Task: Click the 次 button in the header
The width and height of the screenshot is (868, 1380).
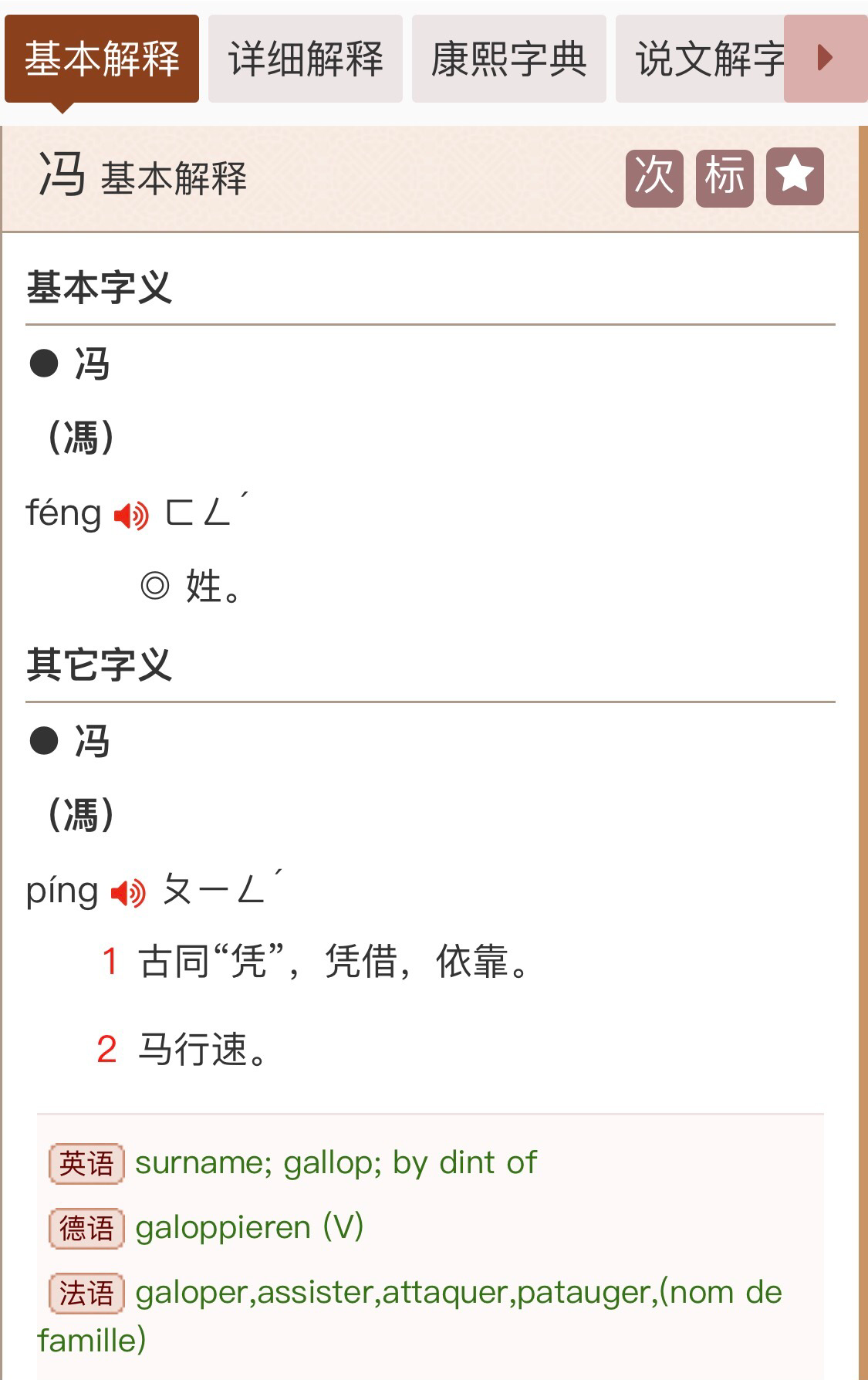Action: point(655,177)
